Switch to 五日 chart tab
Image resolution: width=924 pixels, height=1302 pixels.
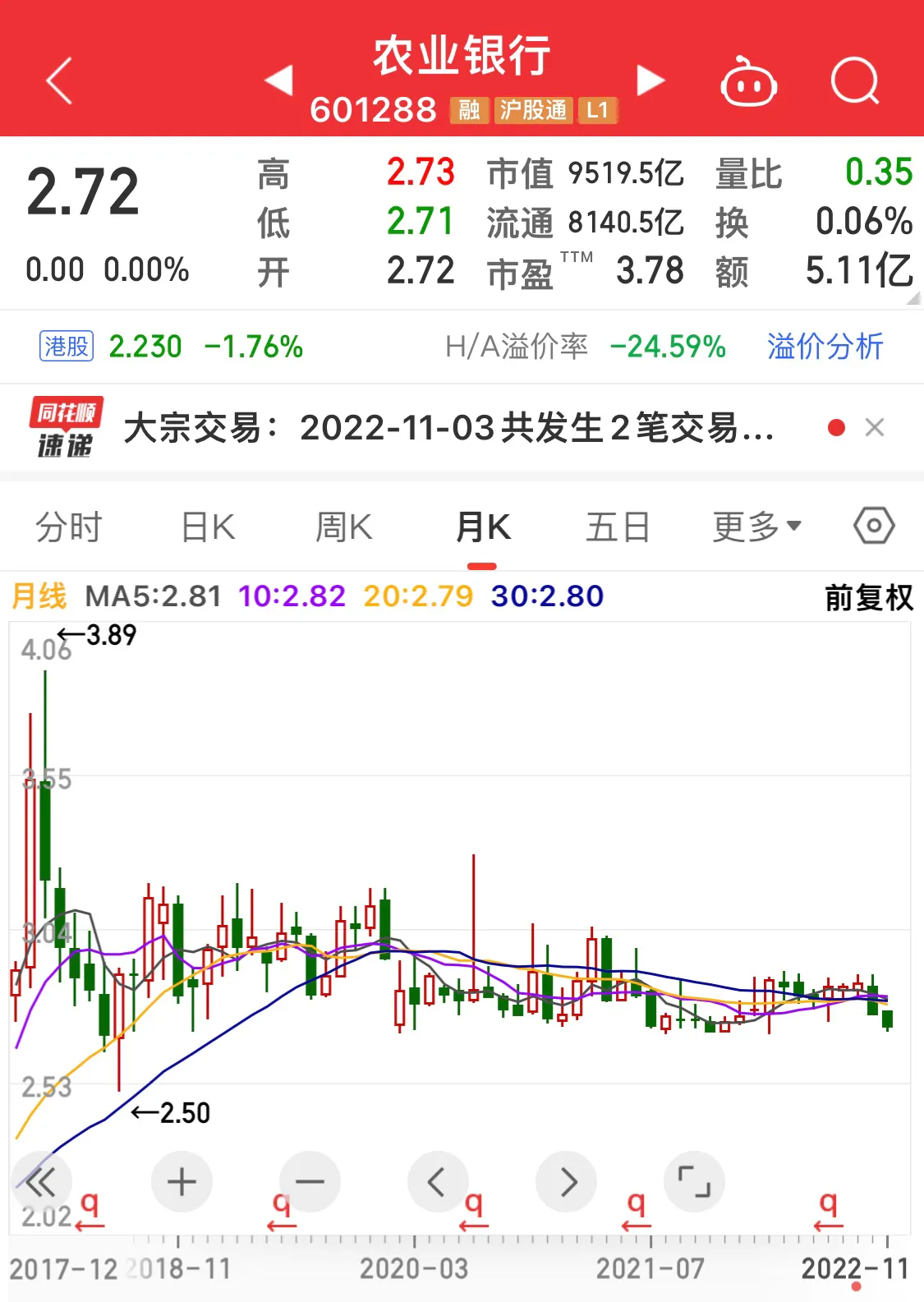[618, 527]
